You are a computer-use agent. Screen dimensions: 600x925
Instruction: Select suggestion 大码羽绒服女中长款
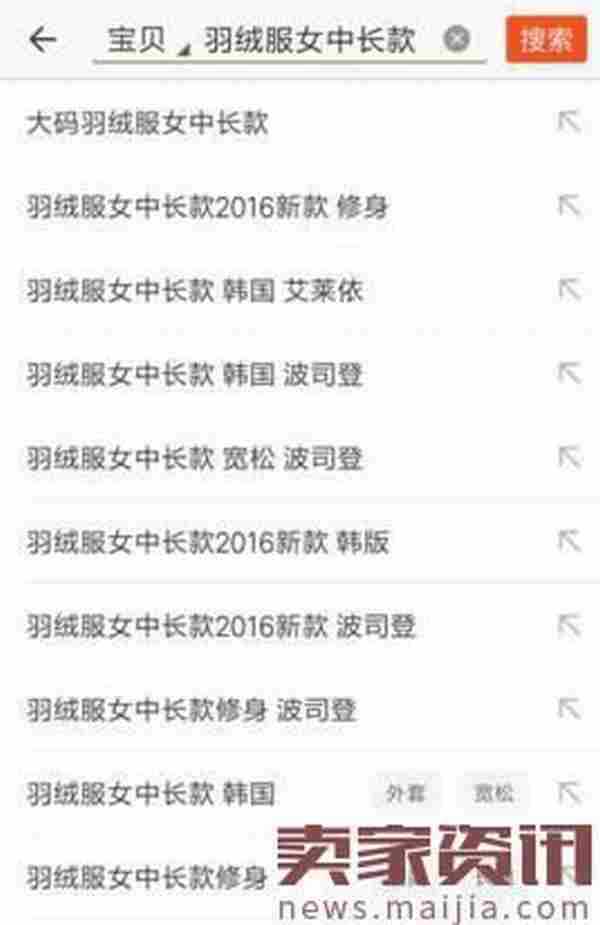click(x=147, y=124)
